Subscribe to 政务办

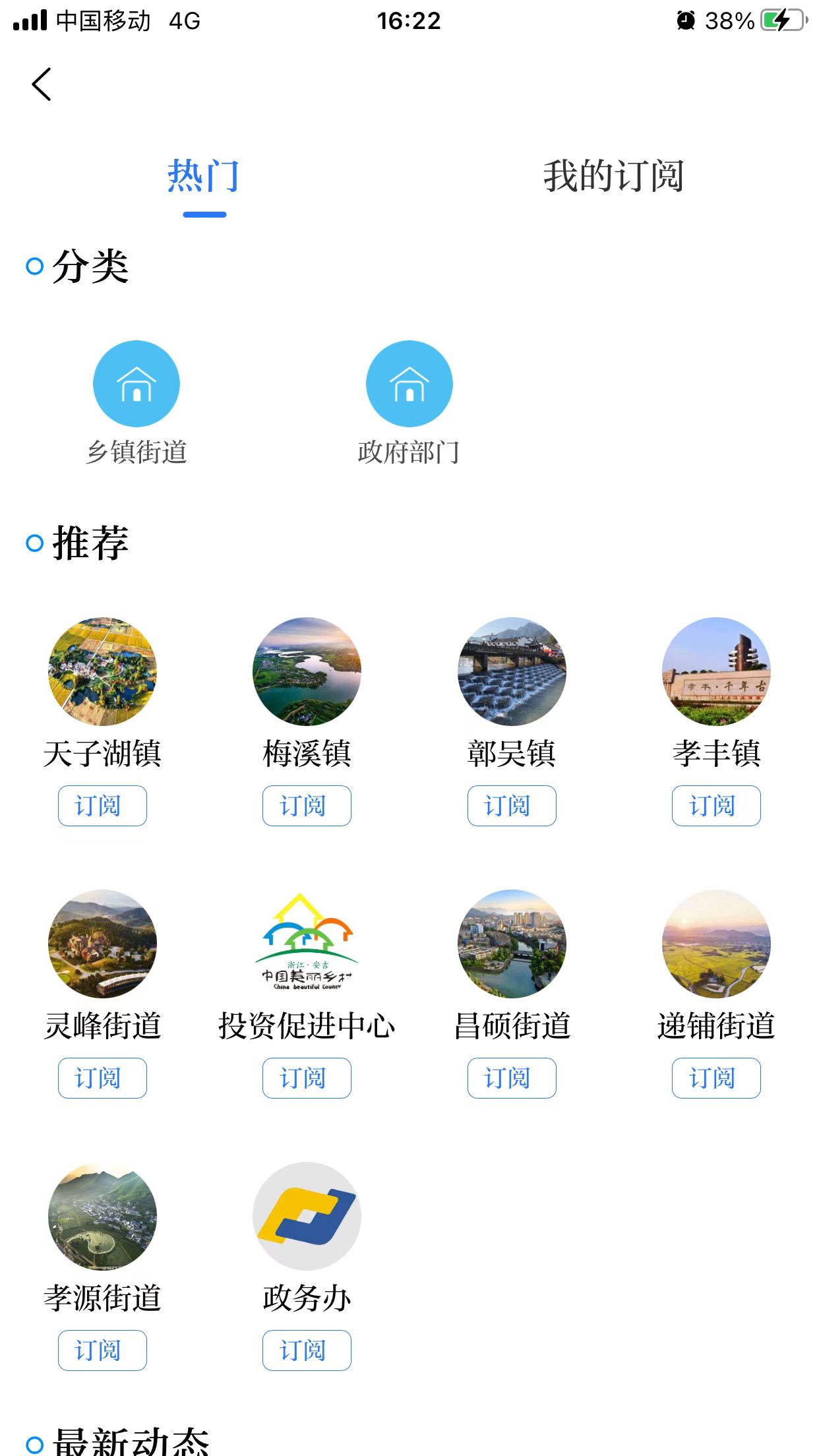[307, 1350]
